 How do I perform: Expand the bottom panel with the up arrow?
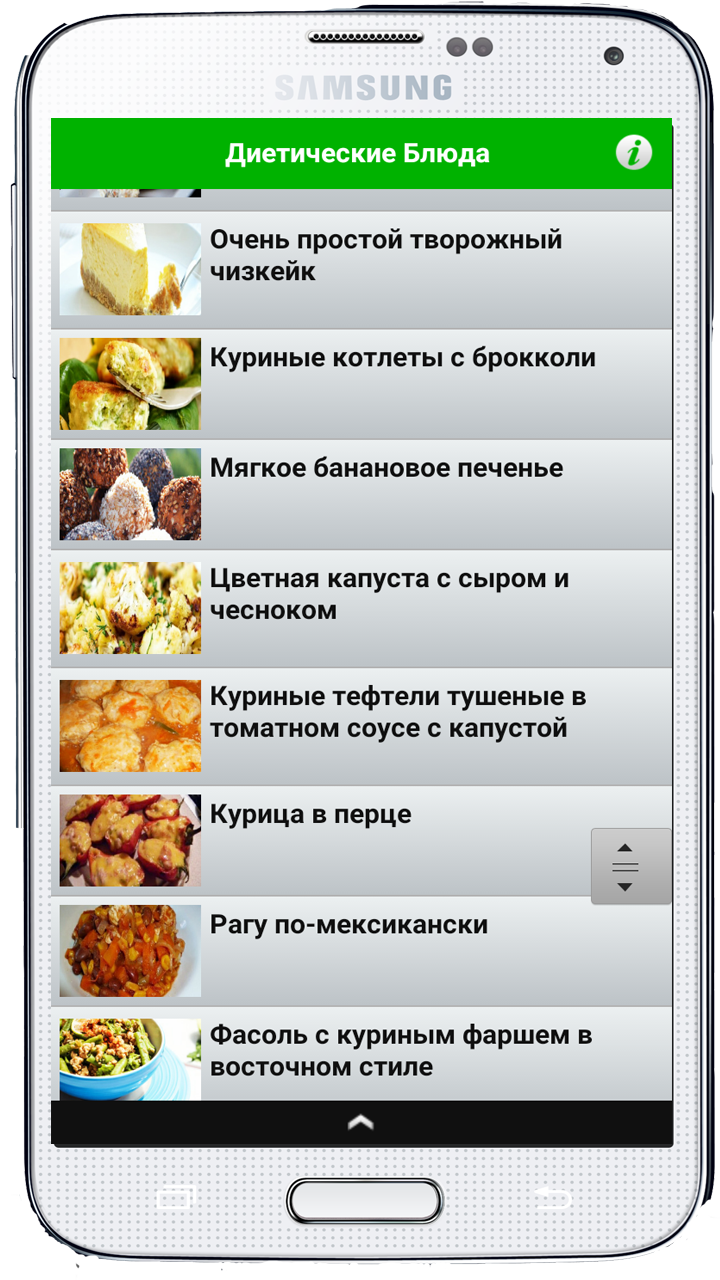[x=361, y=1123]
